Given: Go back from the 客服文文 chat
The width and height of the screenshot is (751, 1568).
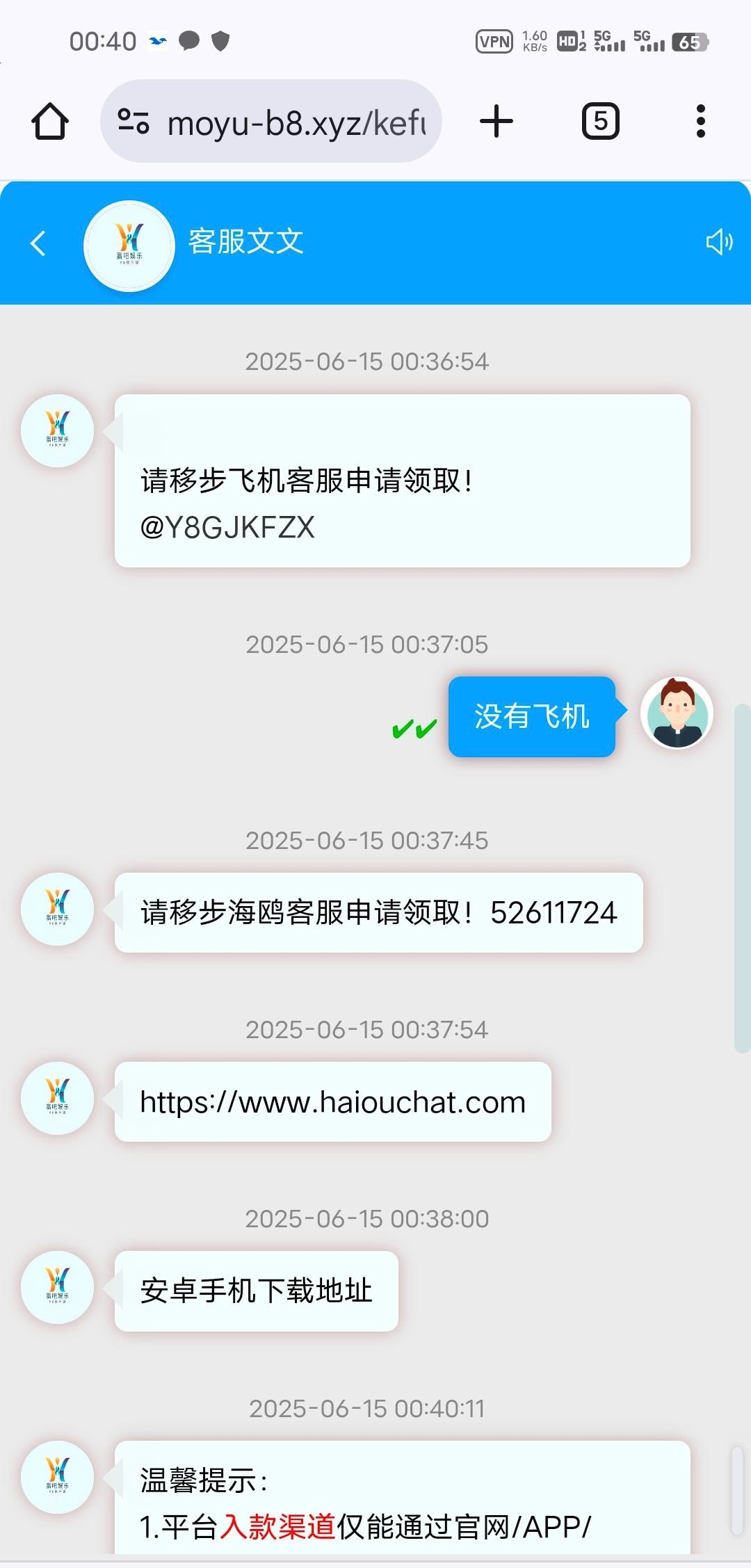Looking at the screenshot, I should click(38, 243).
